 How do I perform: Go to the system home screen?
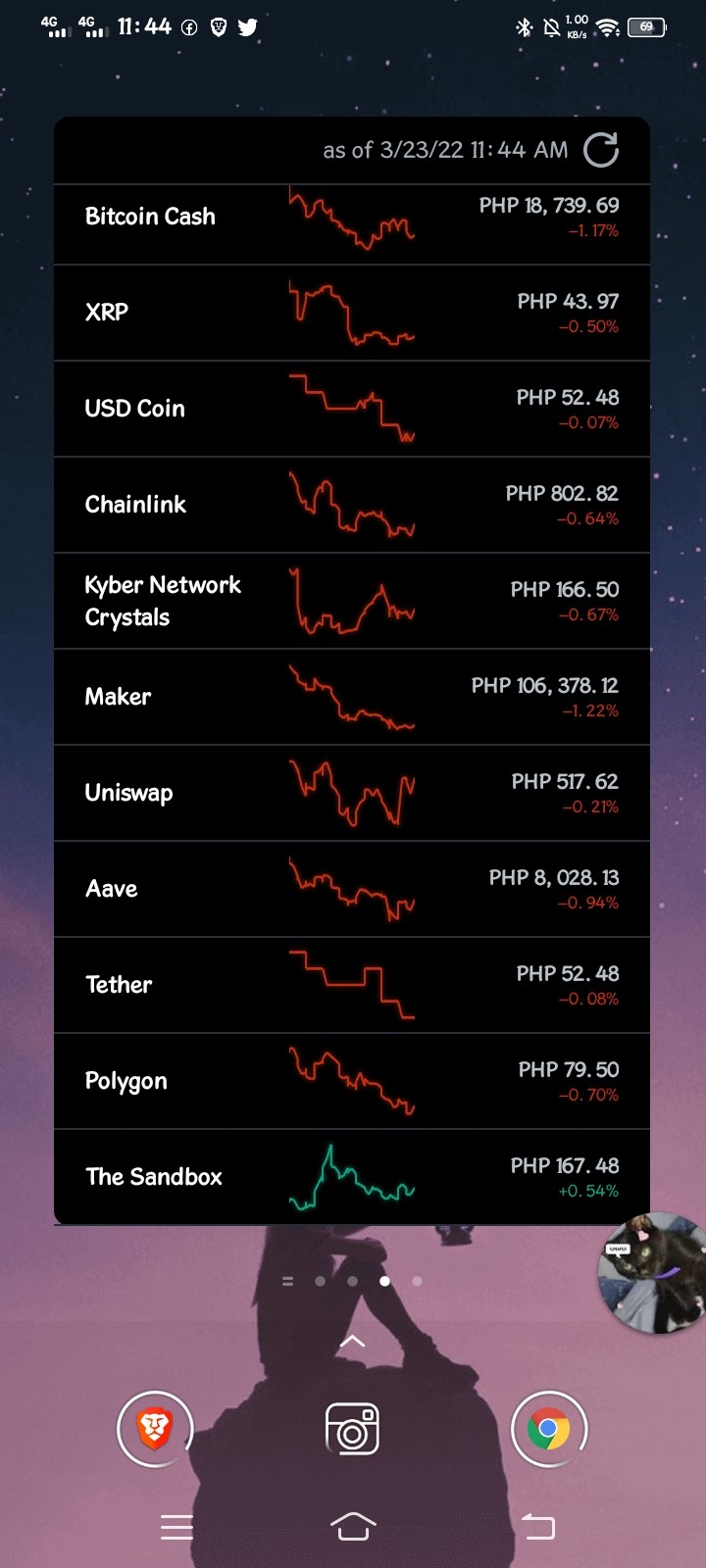click(353, 1526)
